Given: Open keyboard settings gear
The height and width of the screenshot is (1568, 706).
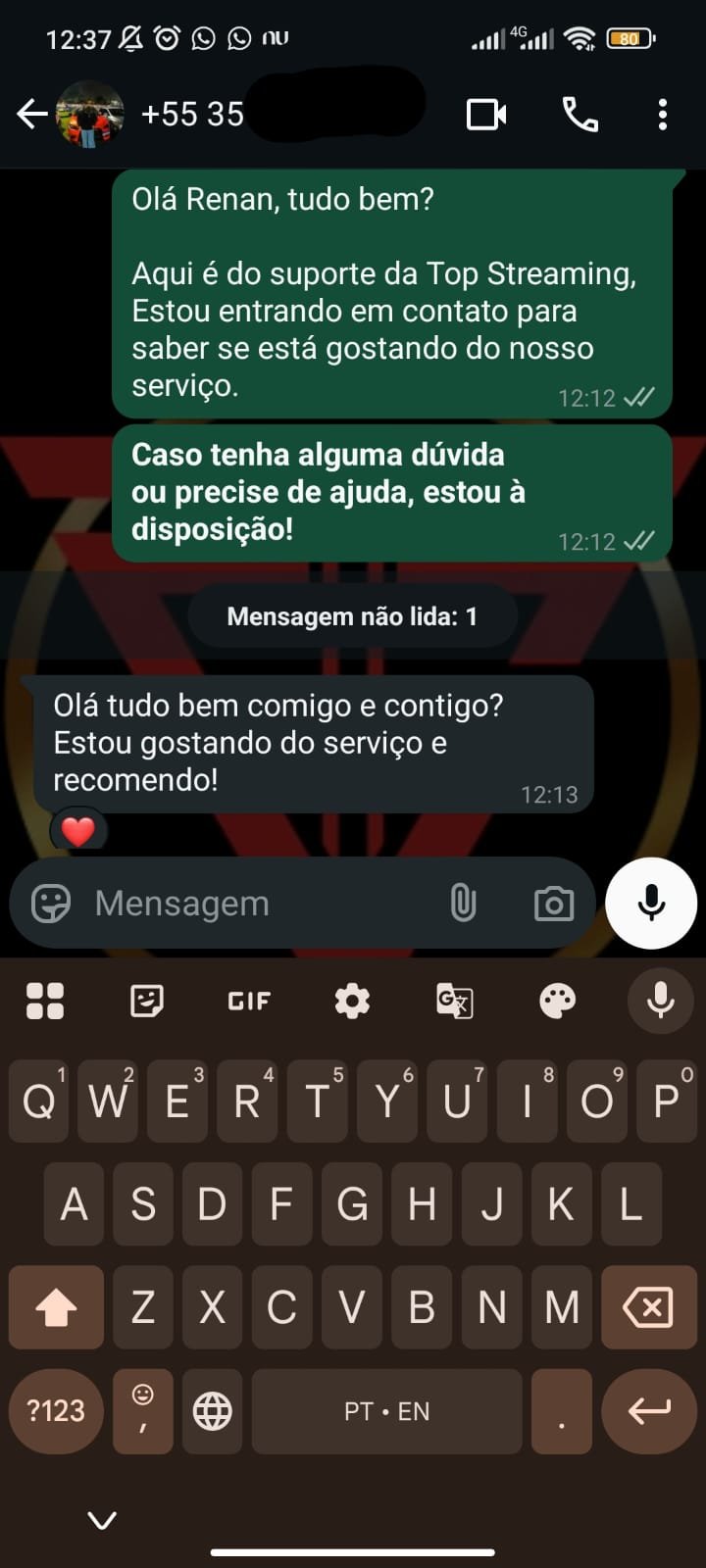Looking at the screenshot, I should coord(352,1001).
